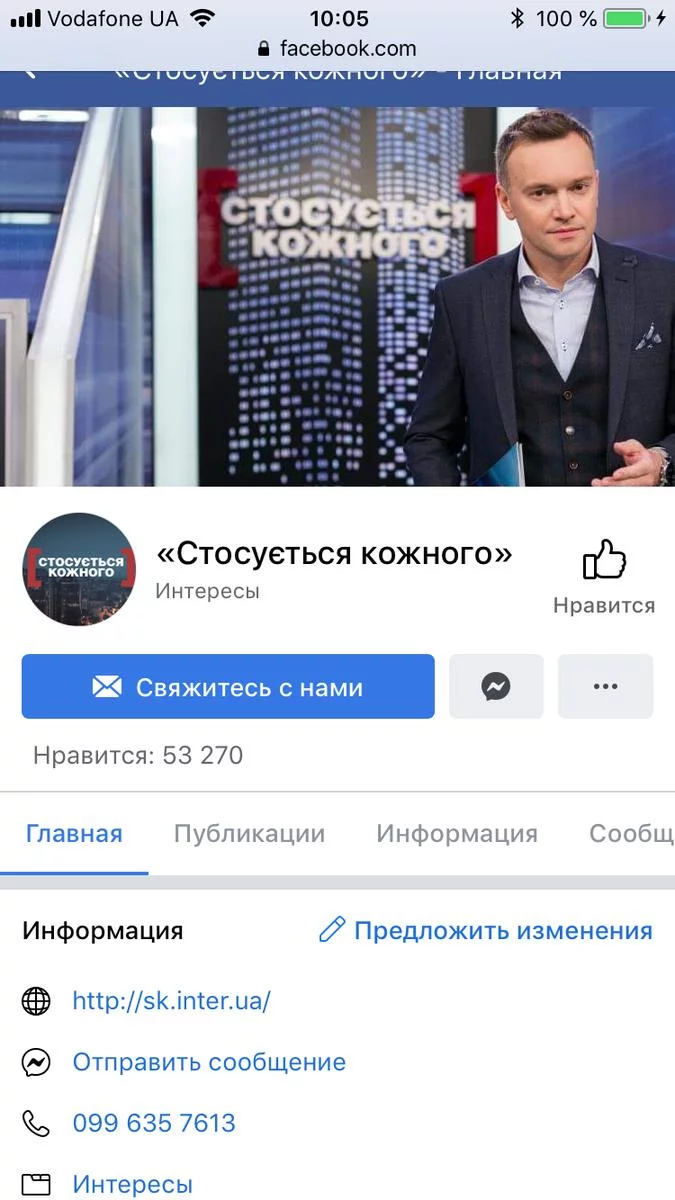Open the Сообщ... tab

(630, 834)
